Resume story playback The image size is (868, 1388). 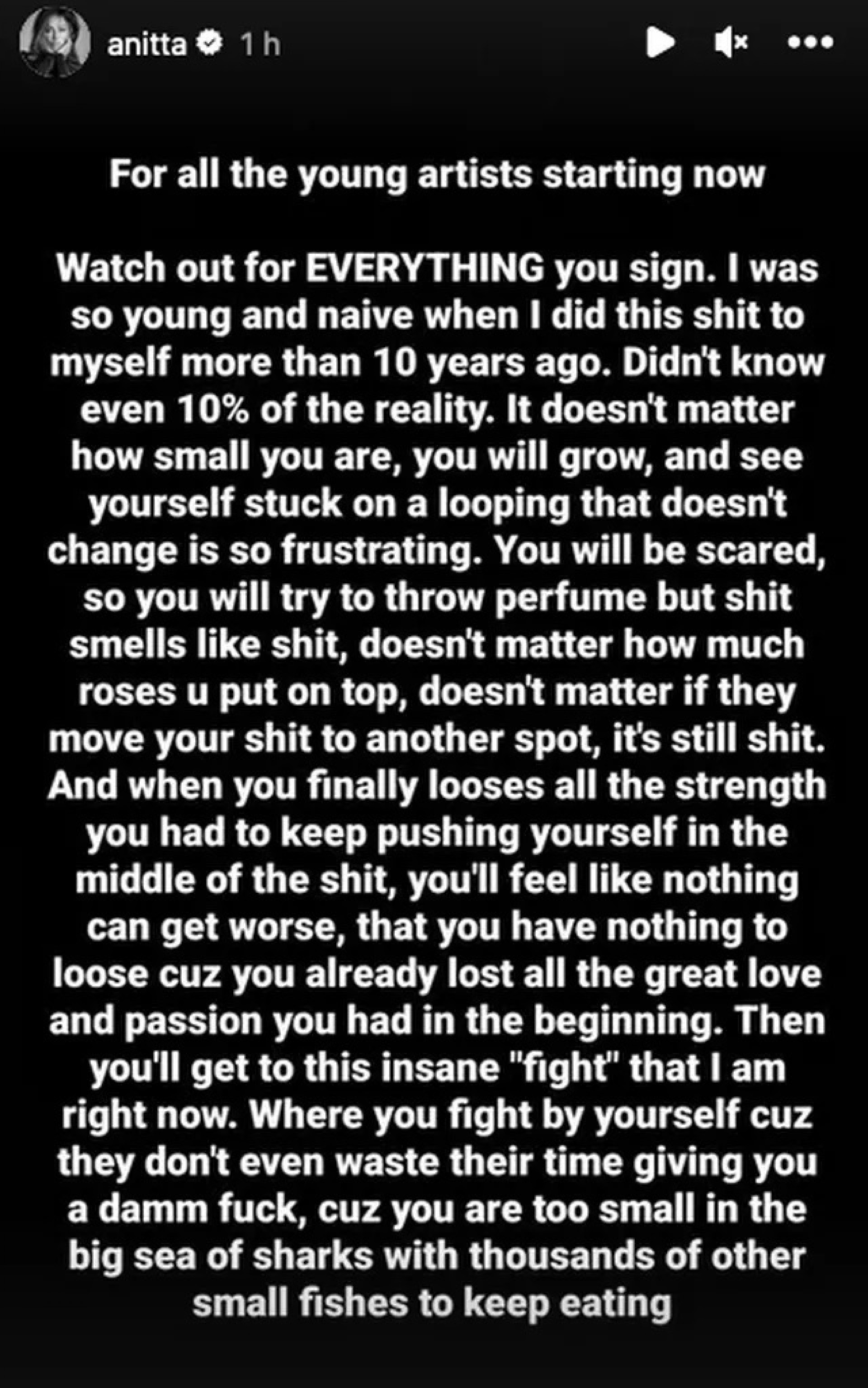coord(660,43)
